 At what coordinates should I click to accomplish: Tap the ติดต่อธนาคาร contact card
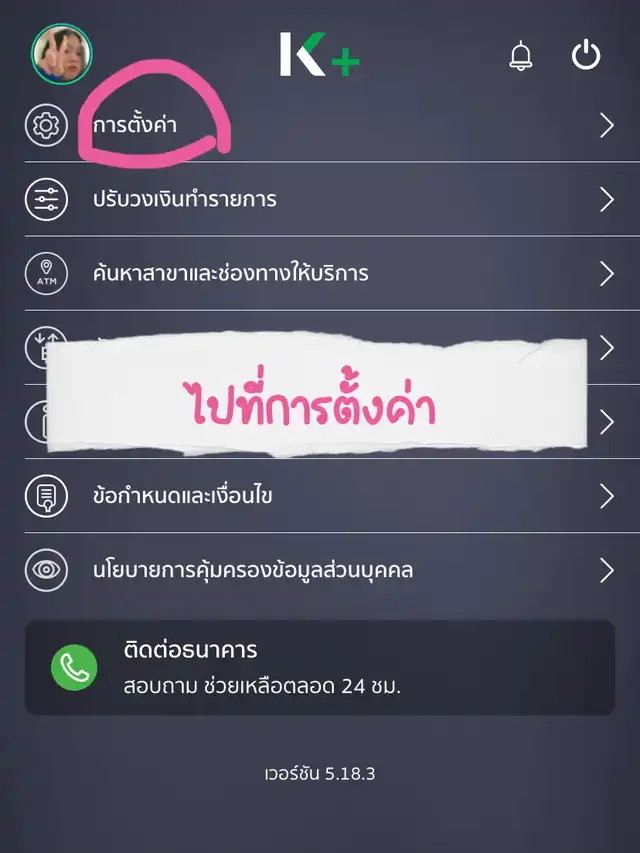pyautogui.click(x=320, y=667)
